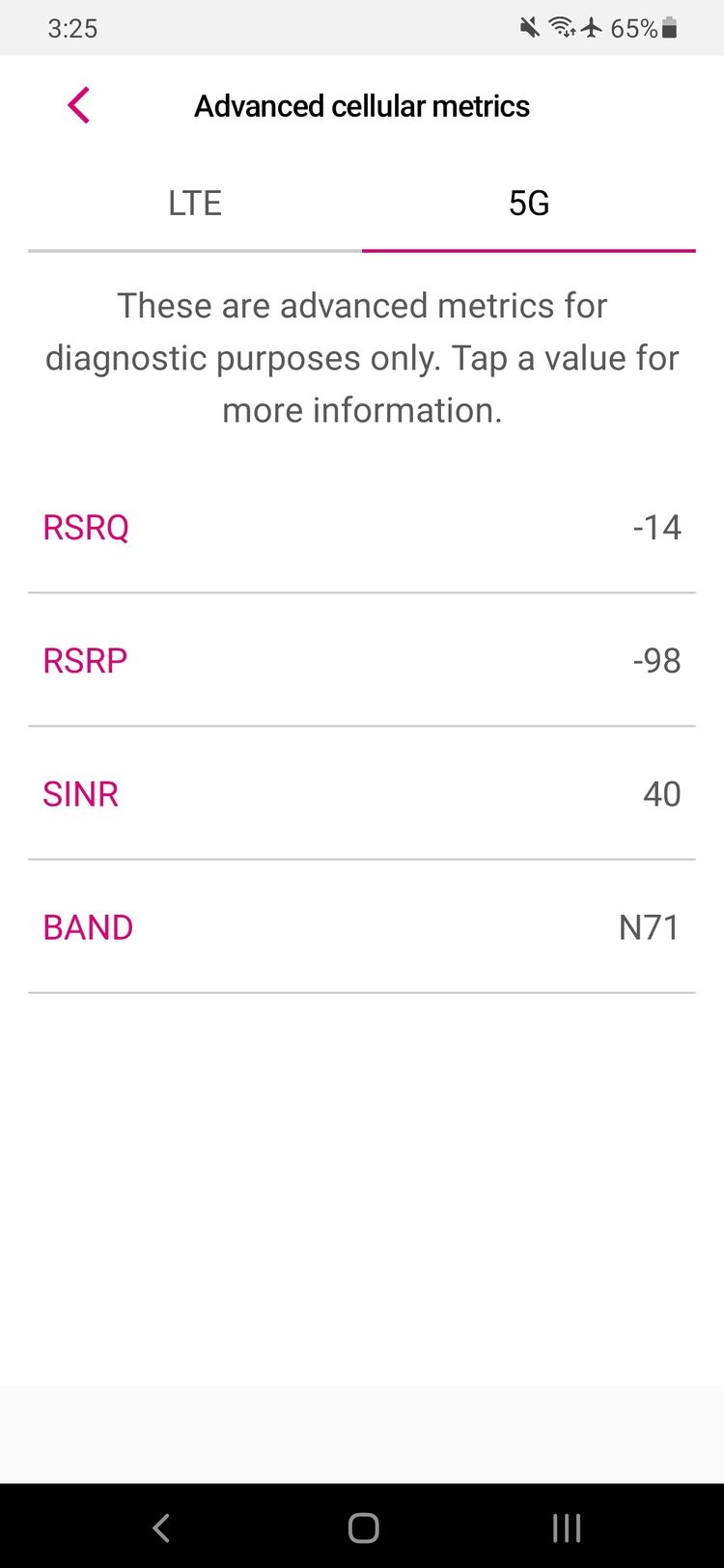View details for the SINR metric
724x1568 pixels.
coord(362,793)
